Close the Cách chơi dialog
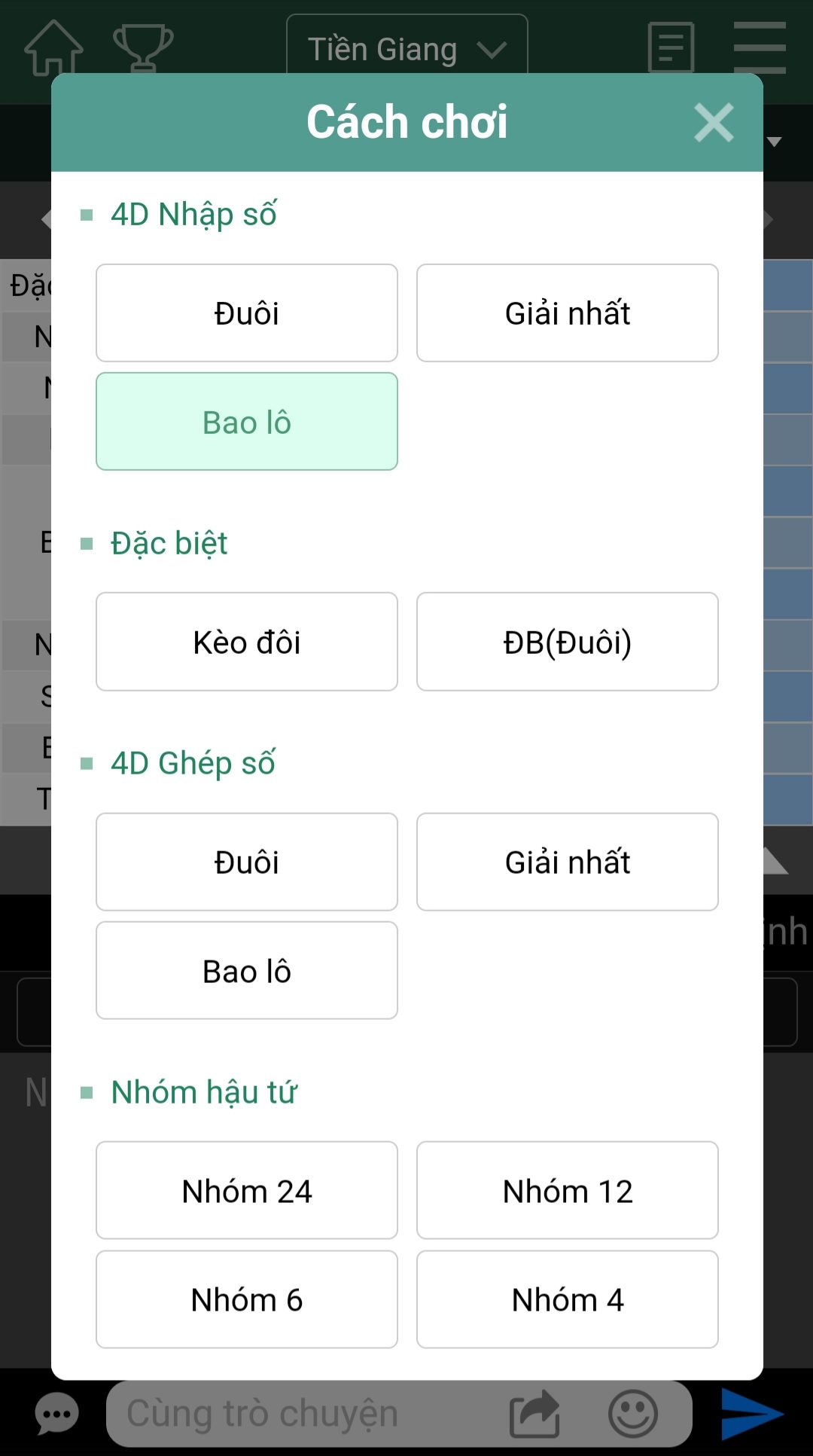 point(713,123)
